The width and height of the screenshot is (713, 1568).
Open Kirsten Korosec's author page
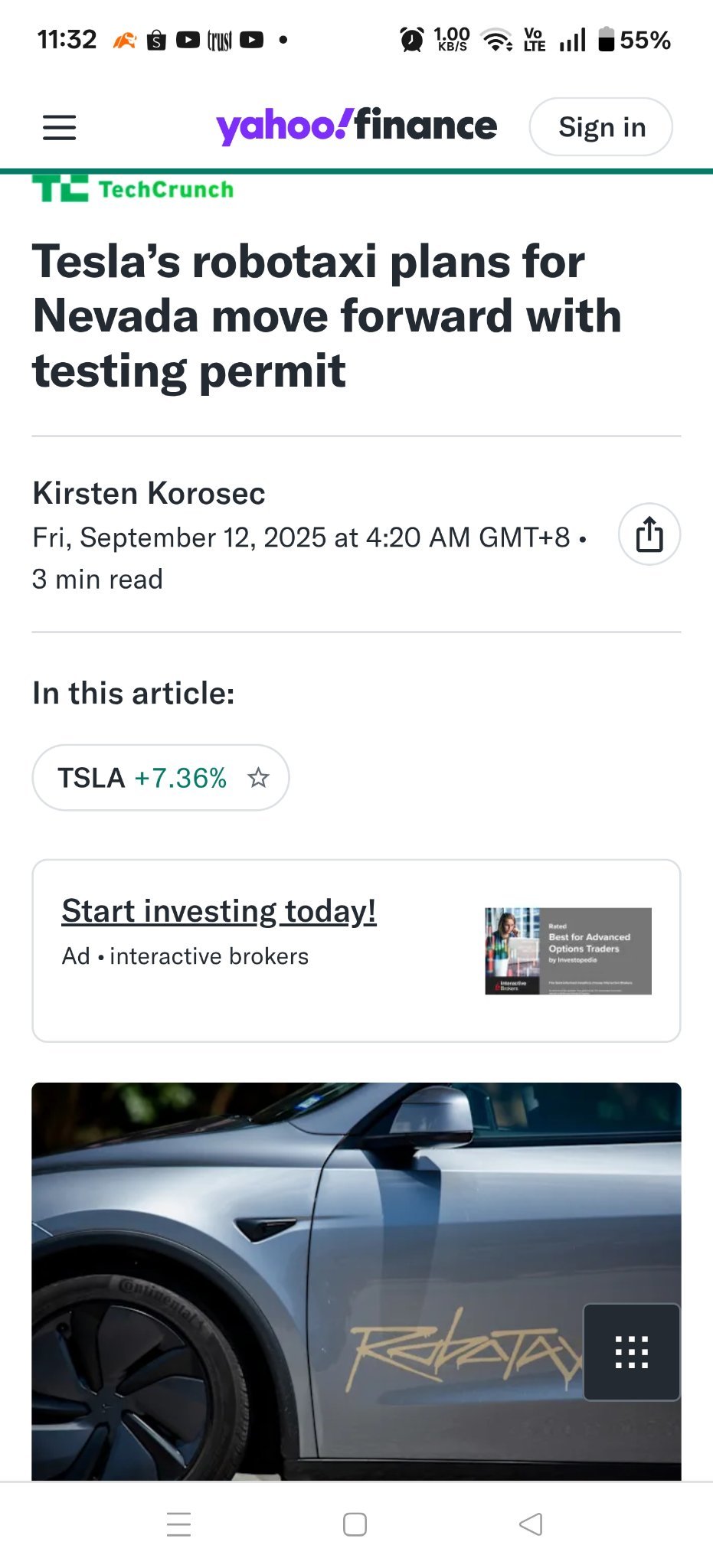point(149,493)
